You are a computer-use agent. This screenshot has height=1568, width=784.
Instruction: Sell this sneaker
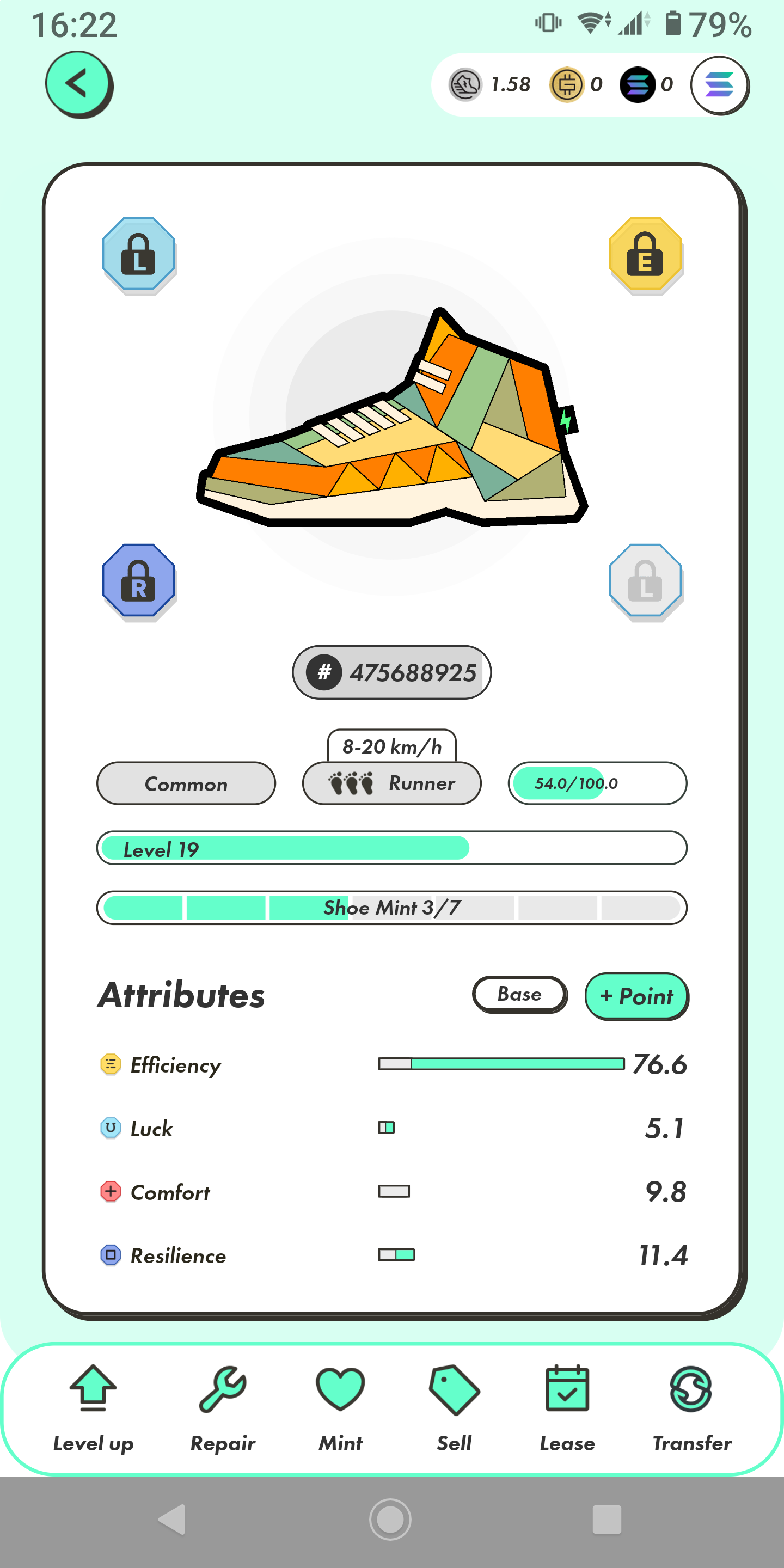click(x=454, y=1407)
